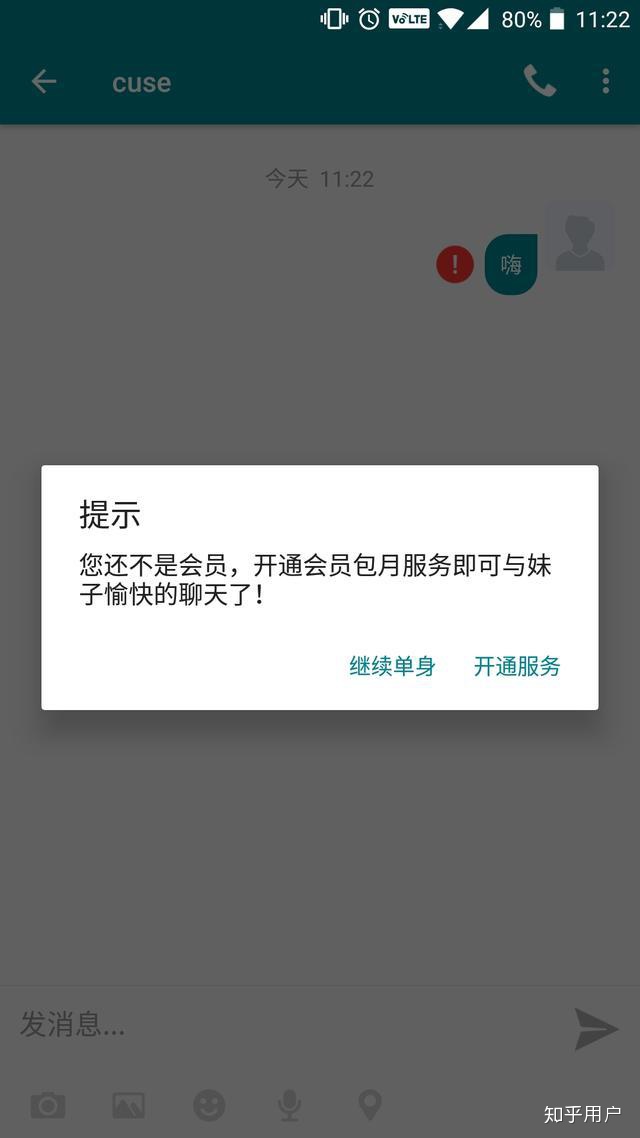Share a location with the pin icon
Image resolution: width=640 pixels, height=1138 pixels.
pyautogui.click(x=370, y=1105)
